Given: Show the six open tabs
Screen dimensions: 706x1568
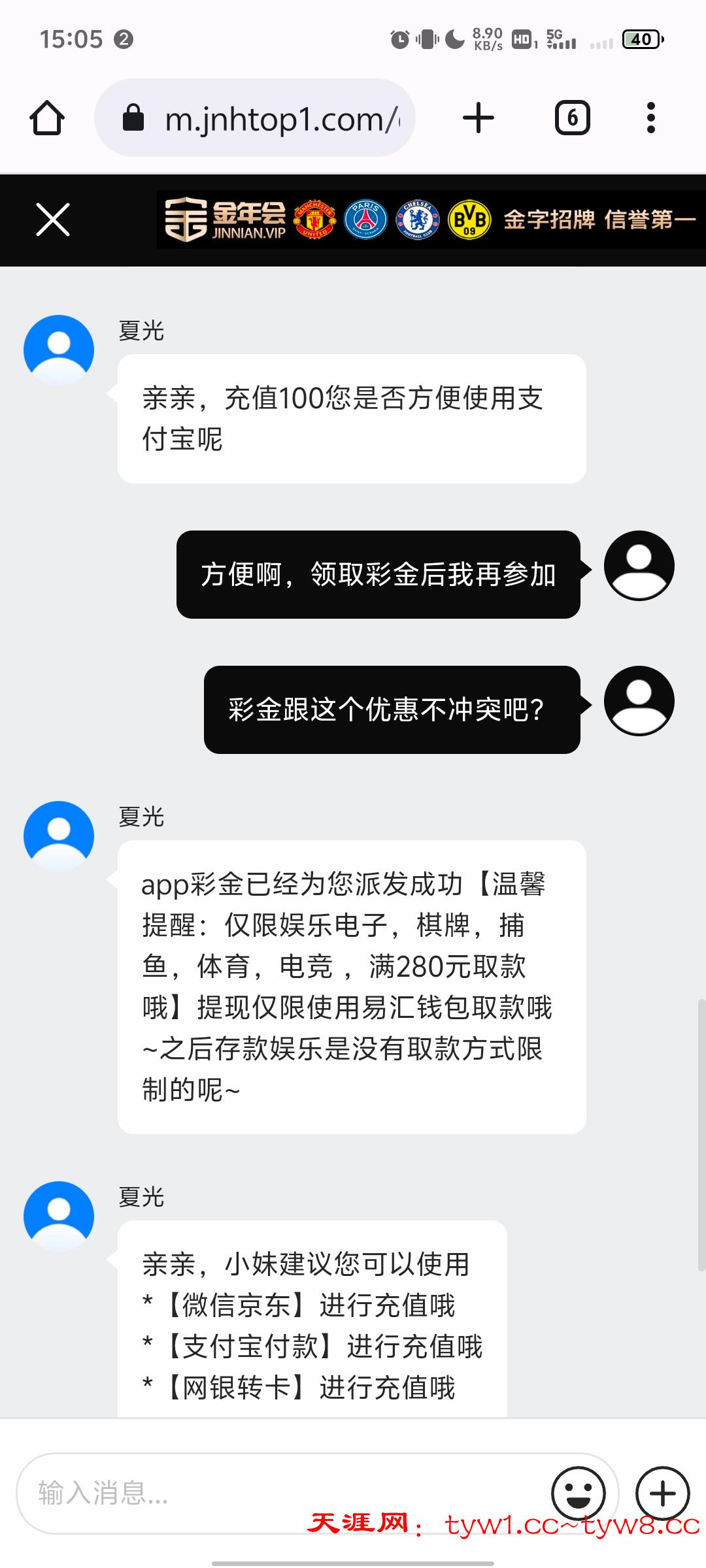Looking at the screenshot, I should click(x=573, y=118).
